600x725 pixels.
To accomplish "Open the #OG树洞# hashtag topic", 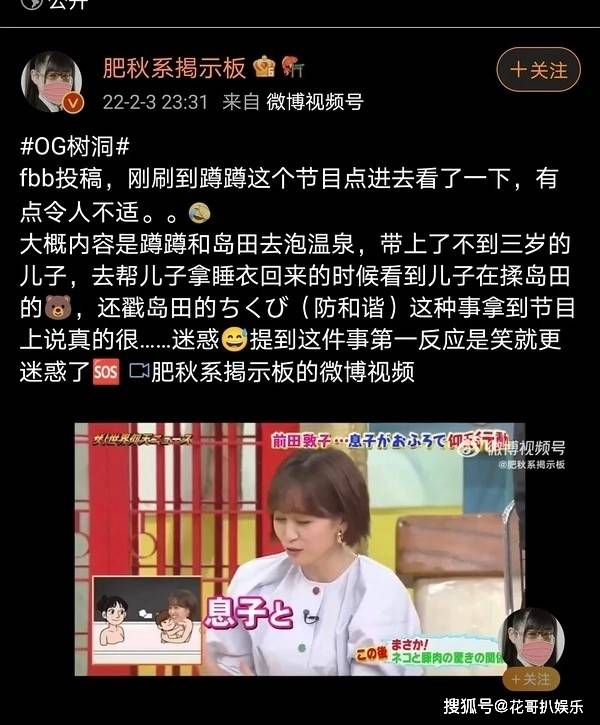I will pos(75,144).
